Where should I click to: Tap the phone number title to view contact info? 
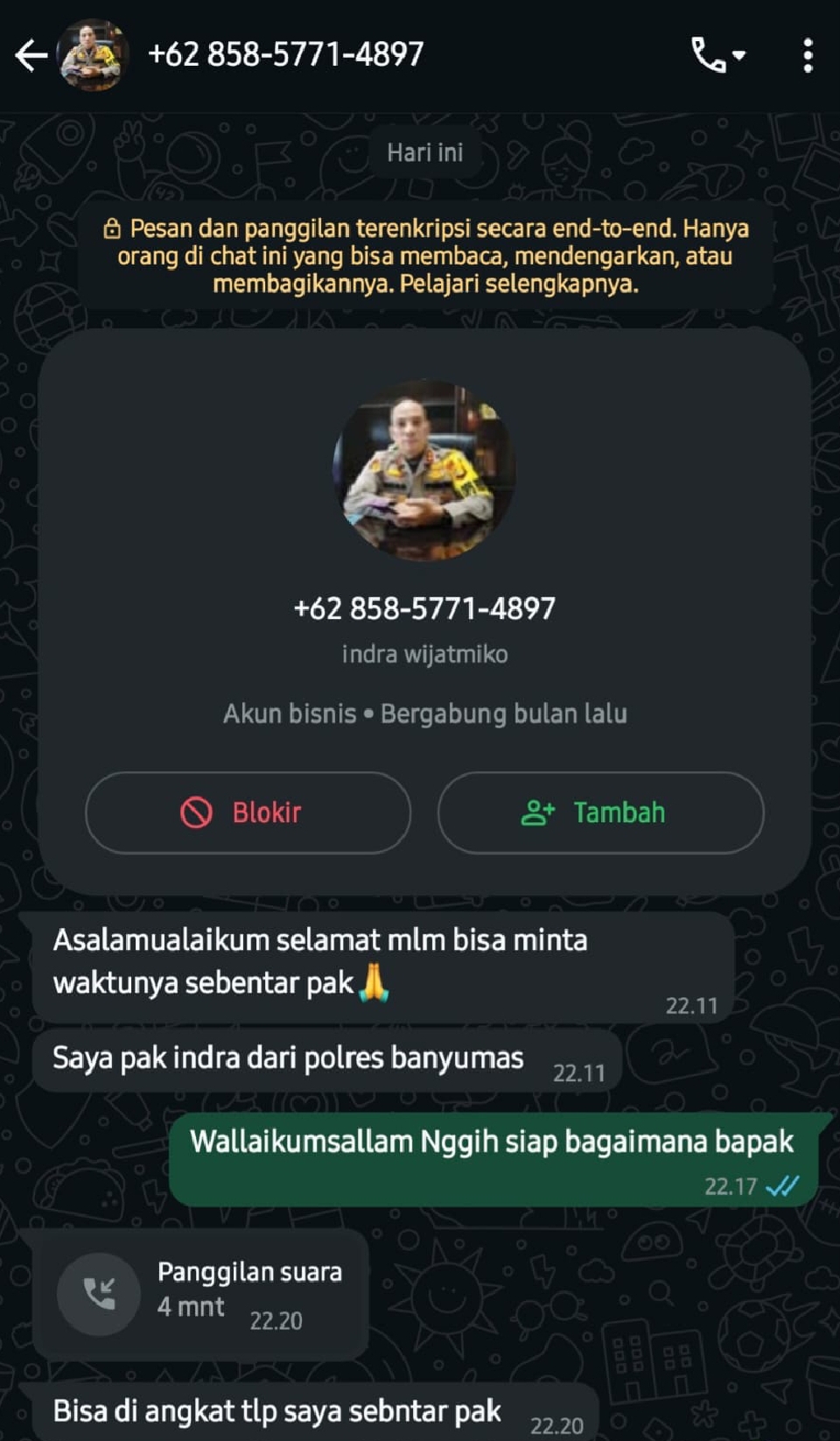[x=286, y=54]
